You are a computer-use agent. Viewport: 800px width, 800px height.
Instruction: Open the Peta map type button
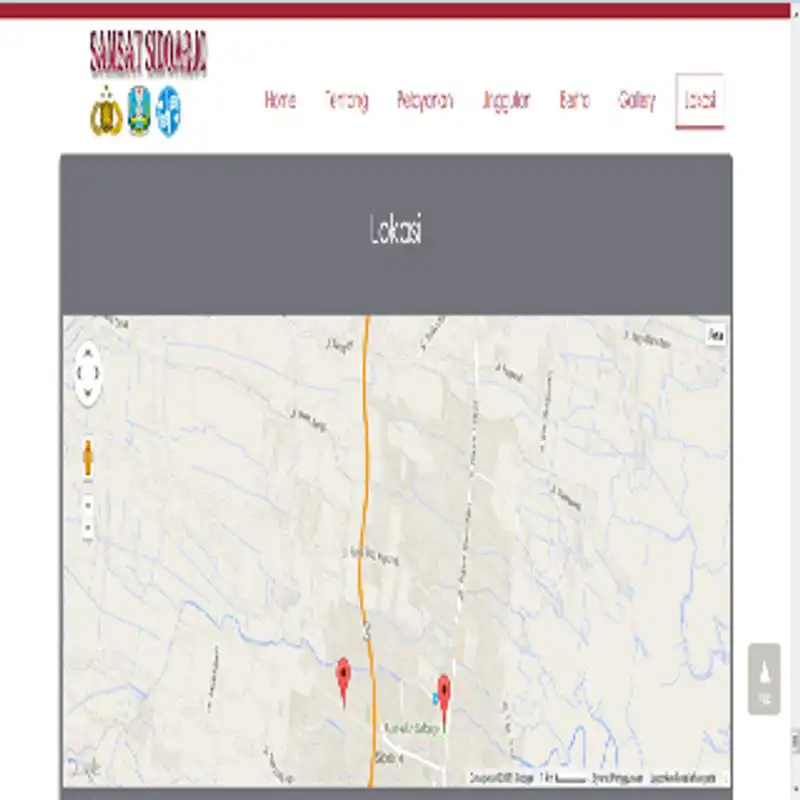pos(715,336)
